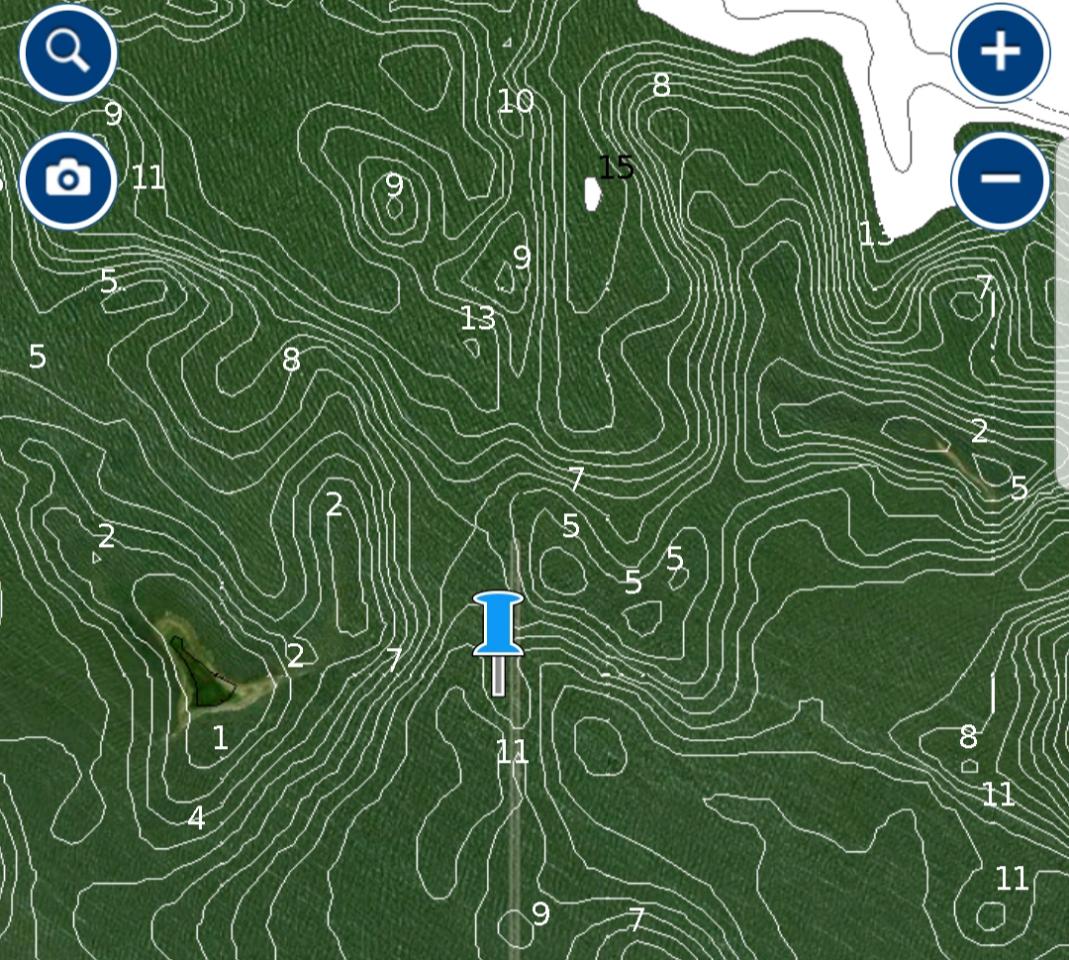Zoom out with the minus button
Image resolution: width=1069 pixels, height=960 pixels.
tap(1000, 179)
